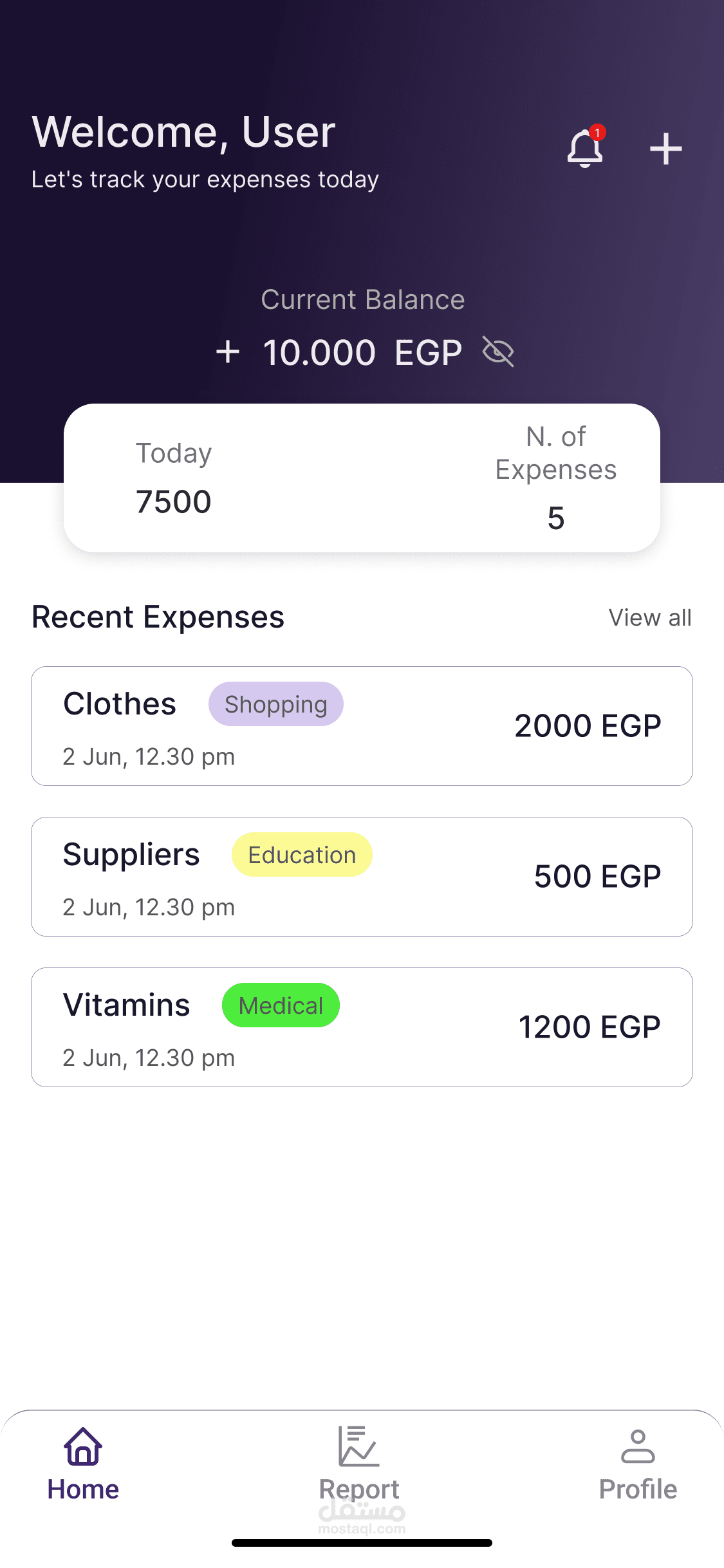Hide the current balance amount
The height and width of the screenshot is (1568, 724).
(x=498, y=352)
